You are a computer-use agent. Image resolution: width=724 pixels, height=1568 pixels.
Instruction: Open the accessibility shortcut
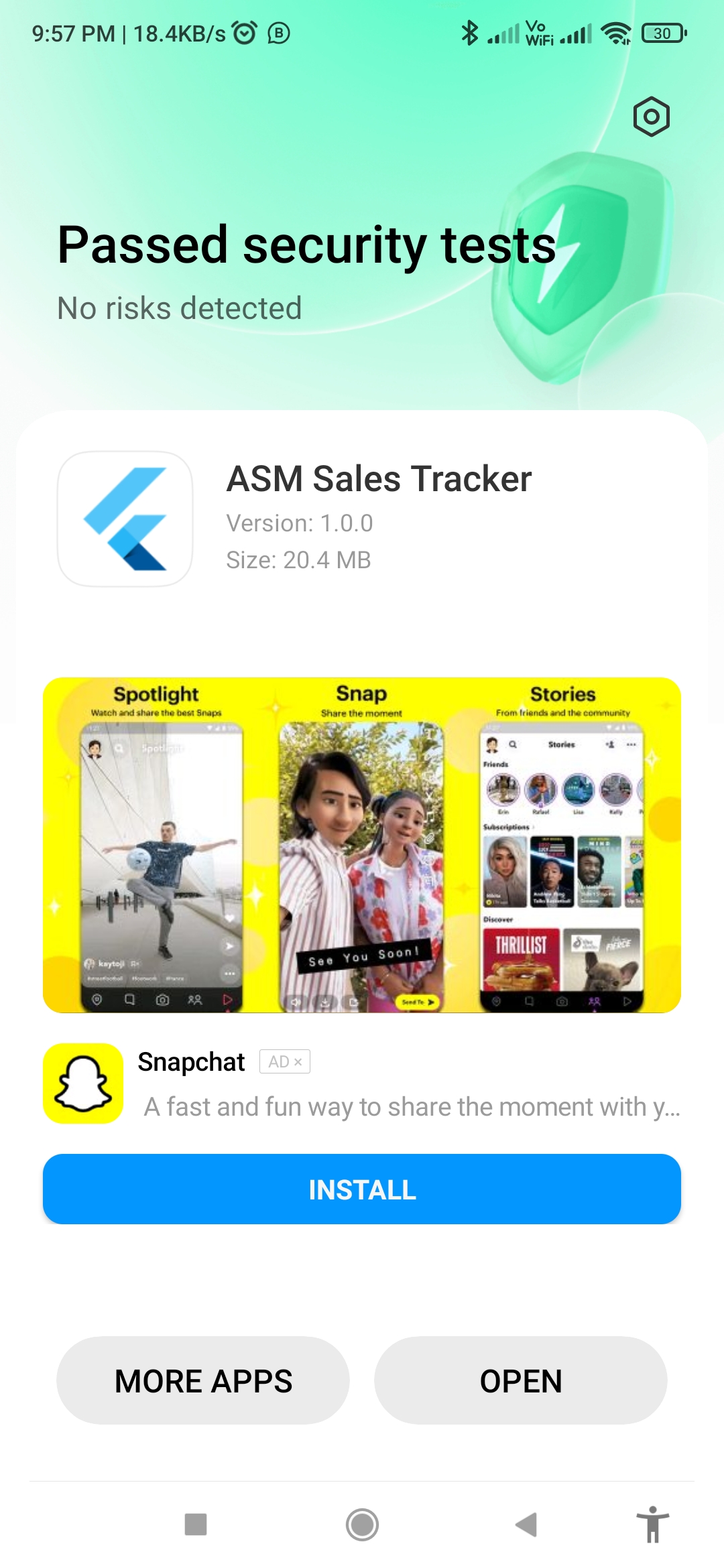[x=652, y=1524]
